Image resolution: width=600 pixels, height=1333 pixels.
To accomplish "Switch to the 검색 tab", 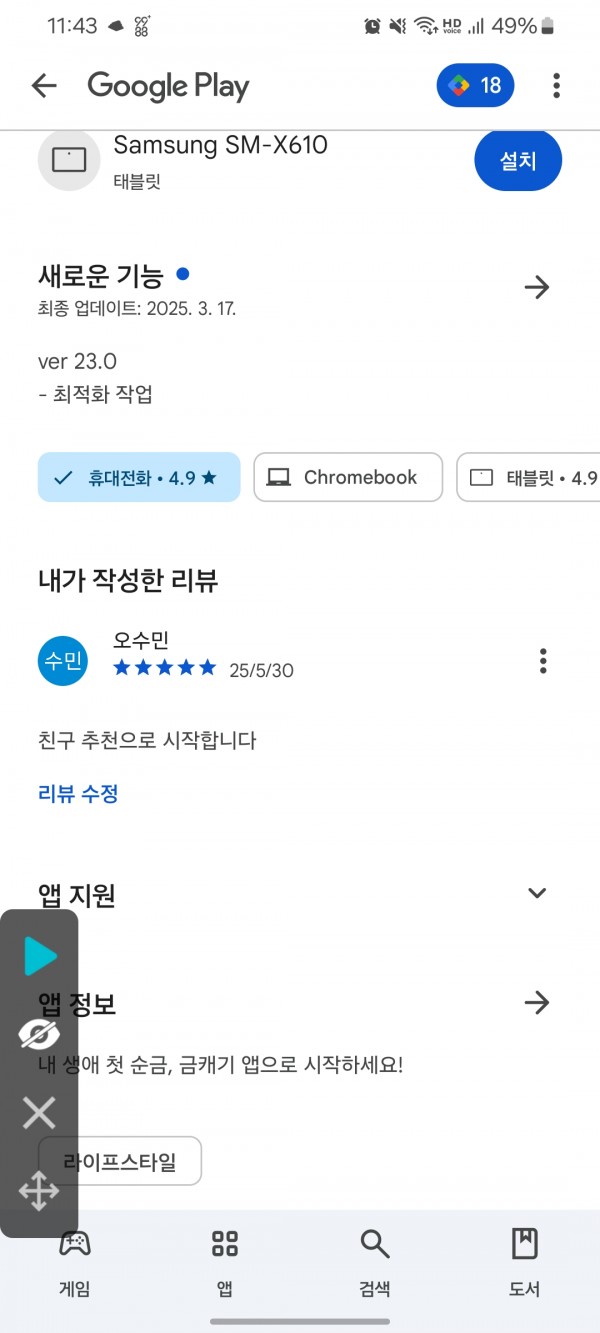I will [375, 1263].
